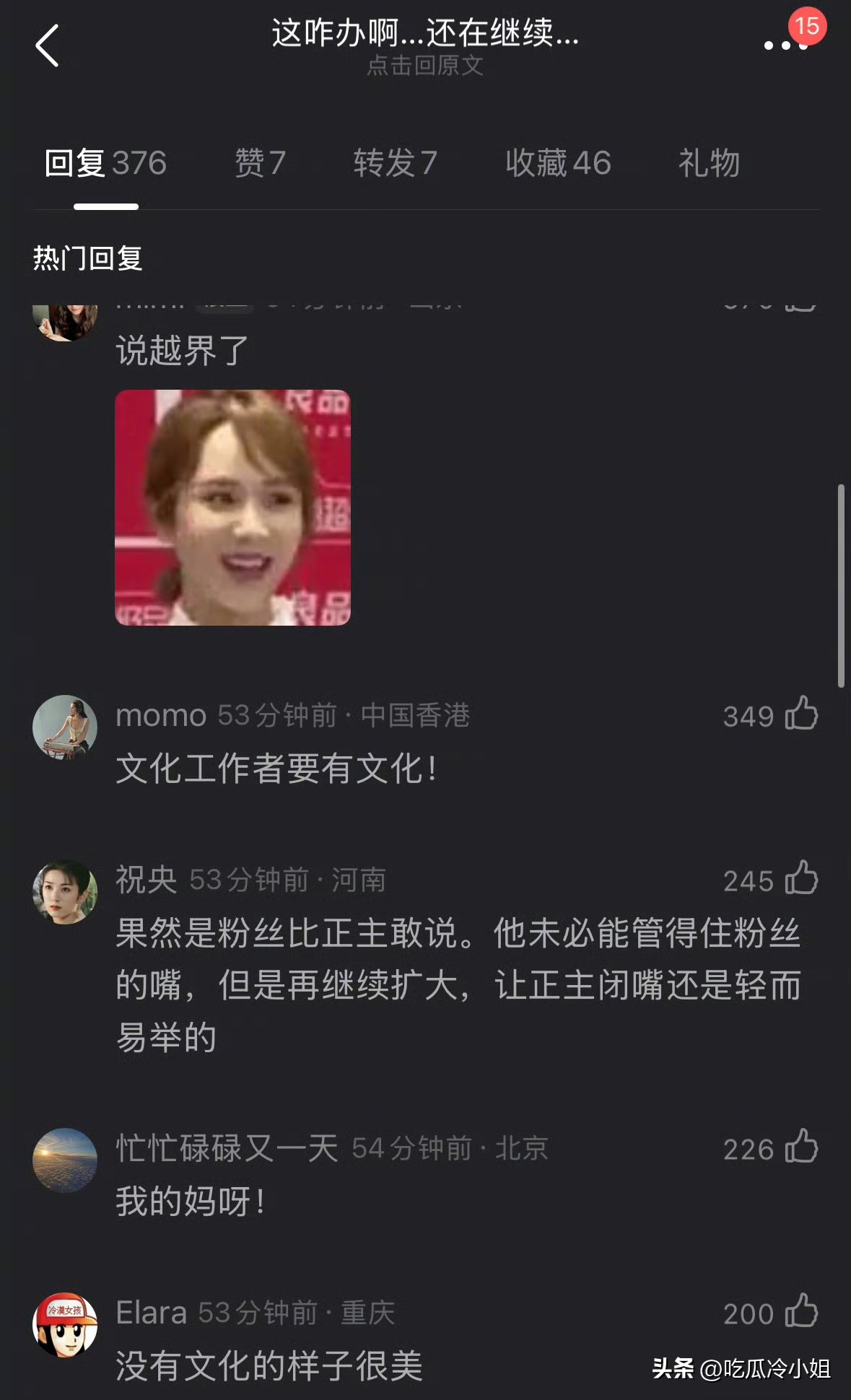Screen dimensions: 851x1400
Task: Open the image in the 说越界了 reply
Action: (x=232, y=507)
